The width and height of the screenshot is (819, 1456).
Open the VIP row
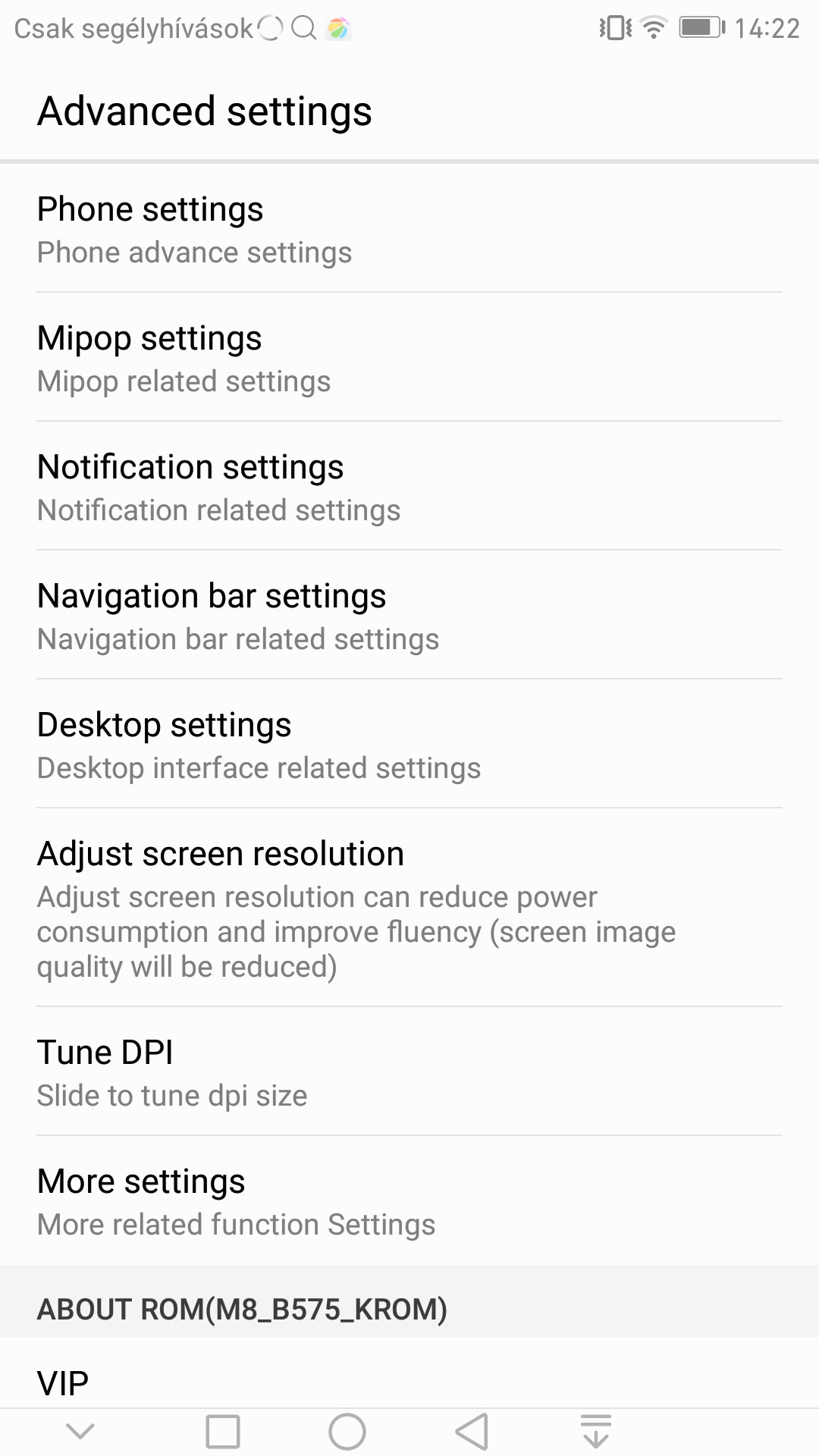click(409, 1373)
